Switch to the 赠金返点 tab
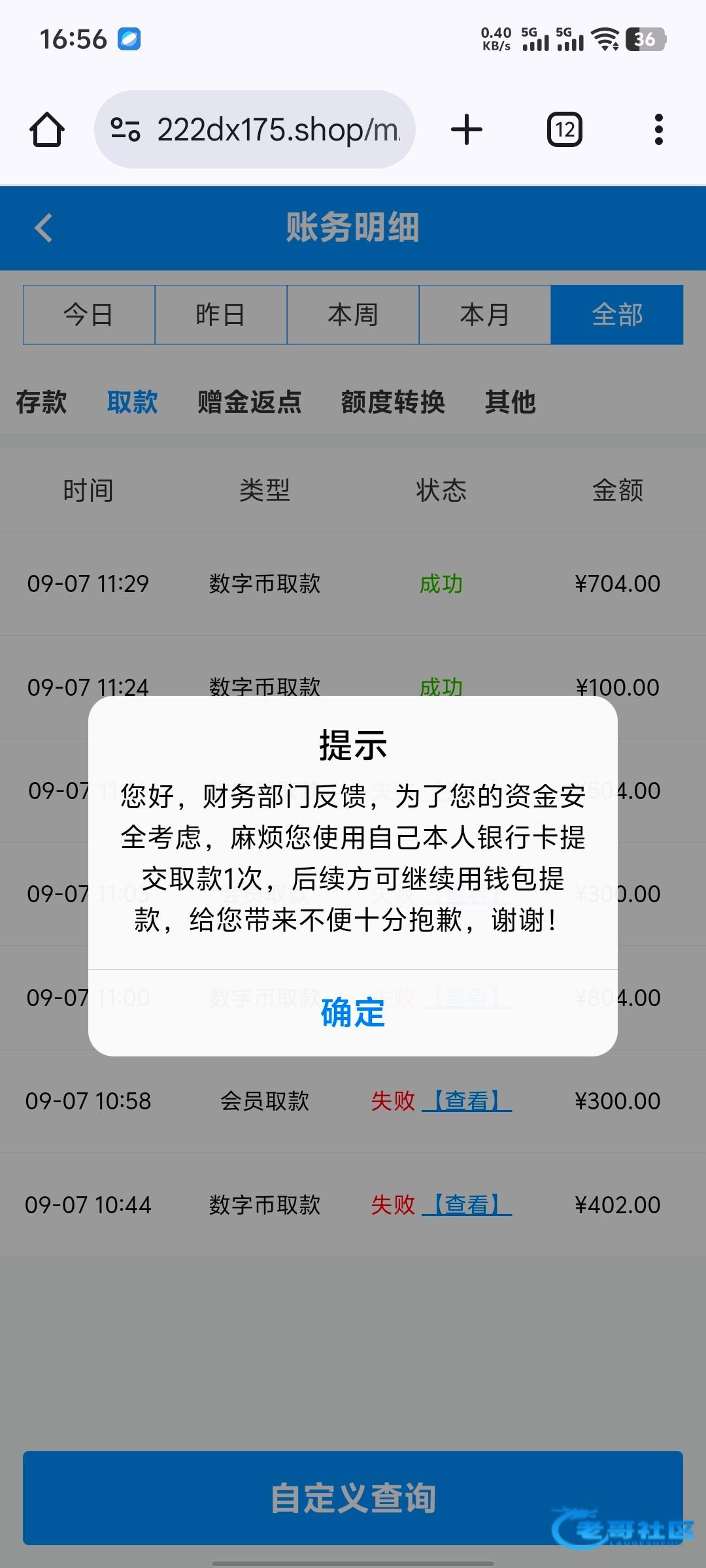Image resolution: width=706 pixels, height=1568 pixels. coord(250,402)
